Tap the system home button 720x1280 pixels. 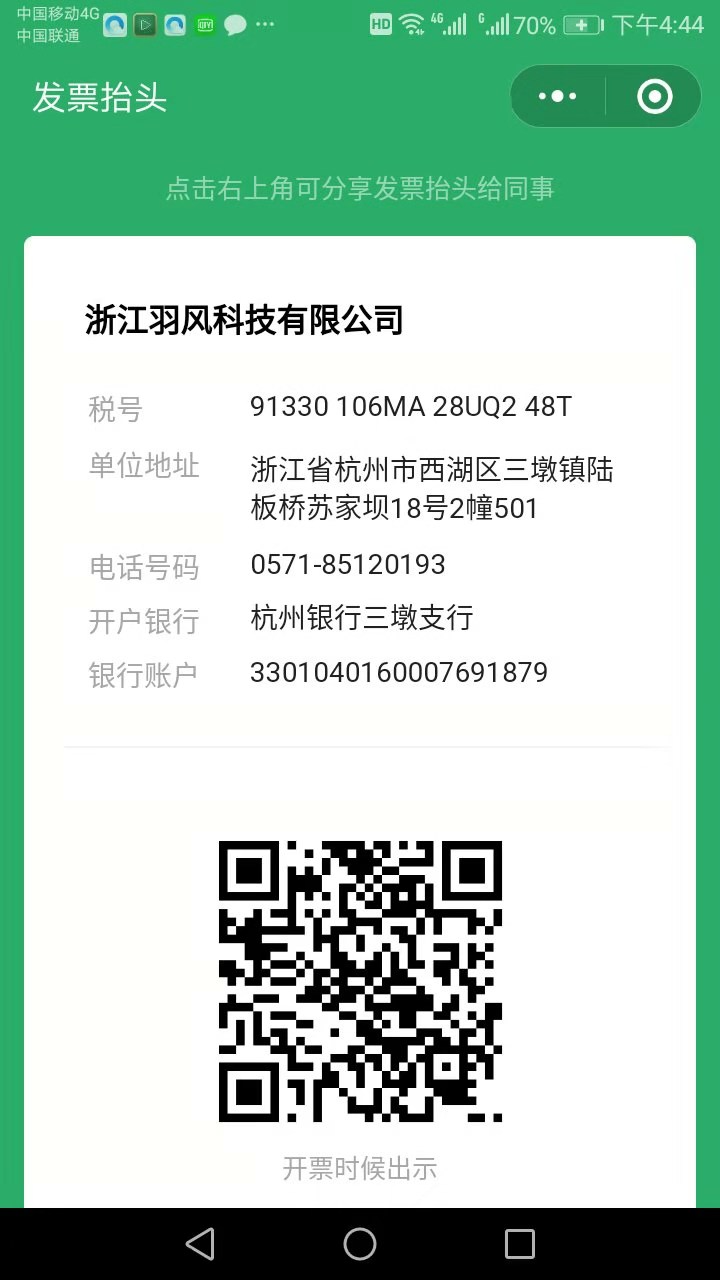(x=360, y=1244)
